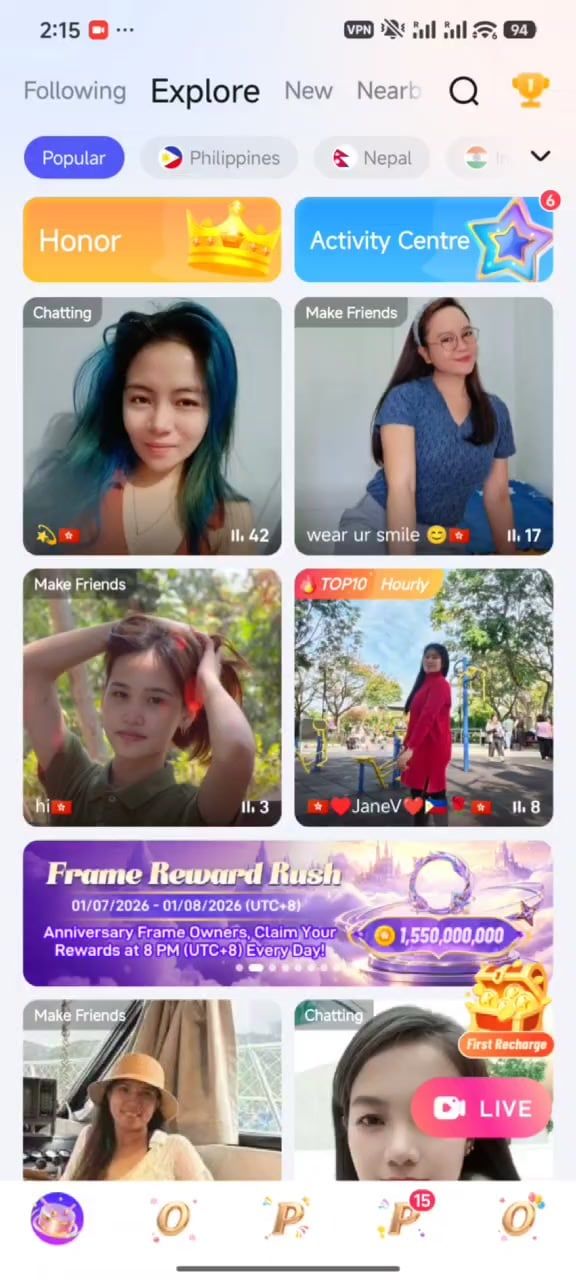Filter streams by Philippines
The width and height of the screenshot is (576, 1280).
(x=219, y=158)
